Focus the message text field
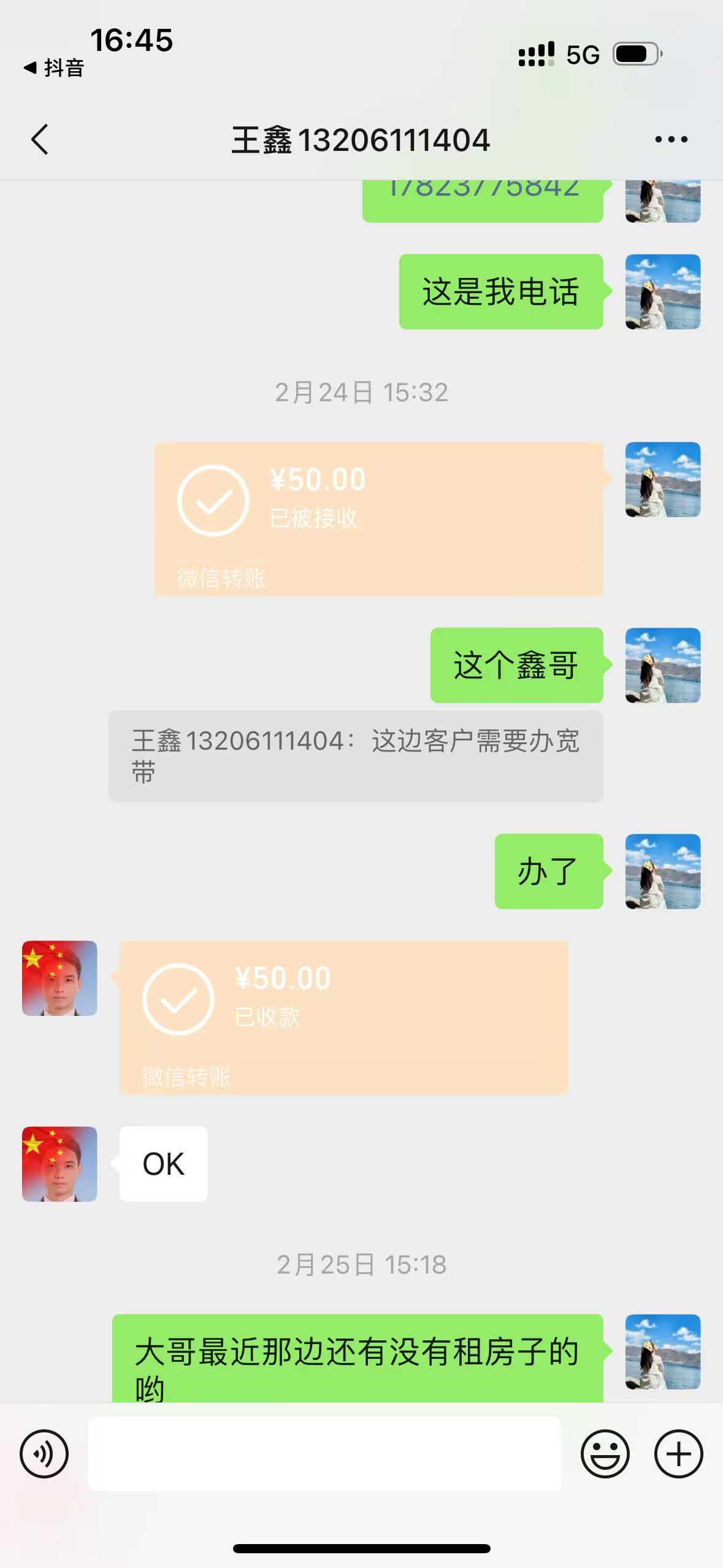This screenshot has width=723, height=1568. [x=324, y=1454]
